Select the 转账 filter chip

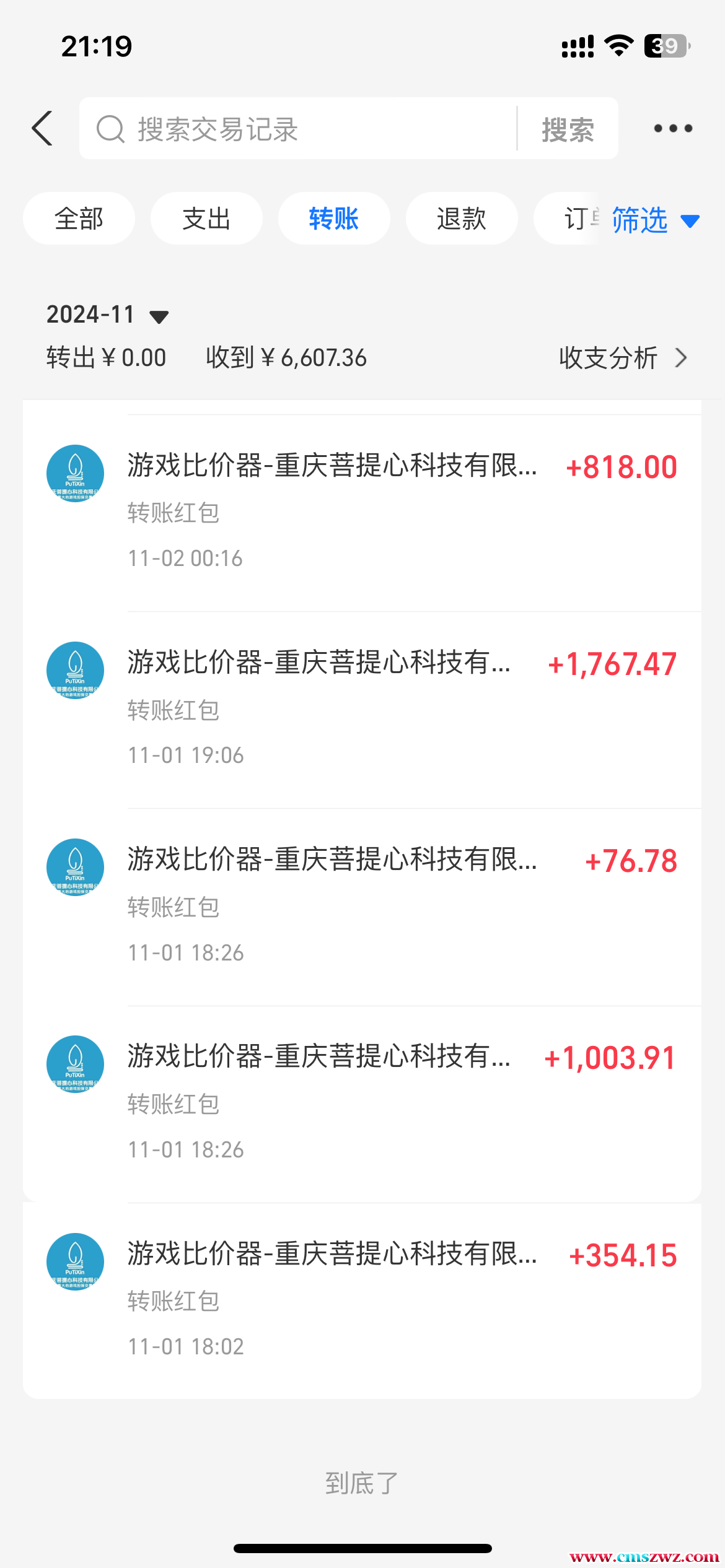click(x=334, y=219)
